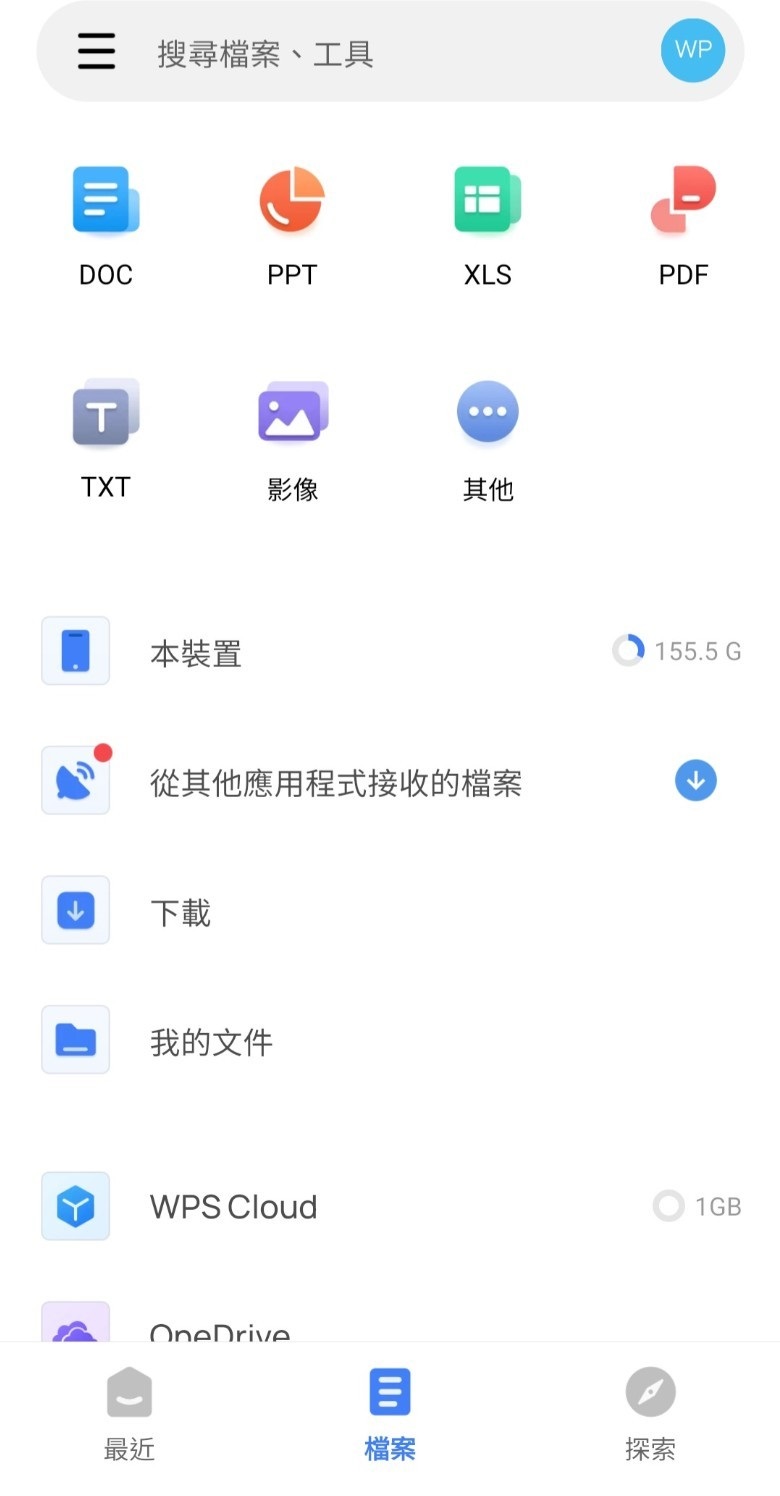Screen dimensions: 780x1496
Task: Open 從其他應用程式接收的檔案
Action: 336,783
